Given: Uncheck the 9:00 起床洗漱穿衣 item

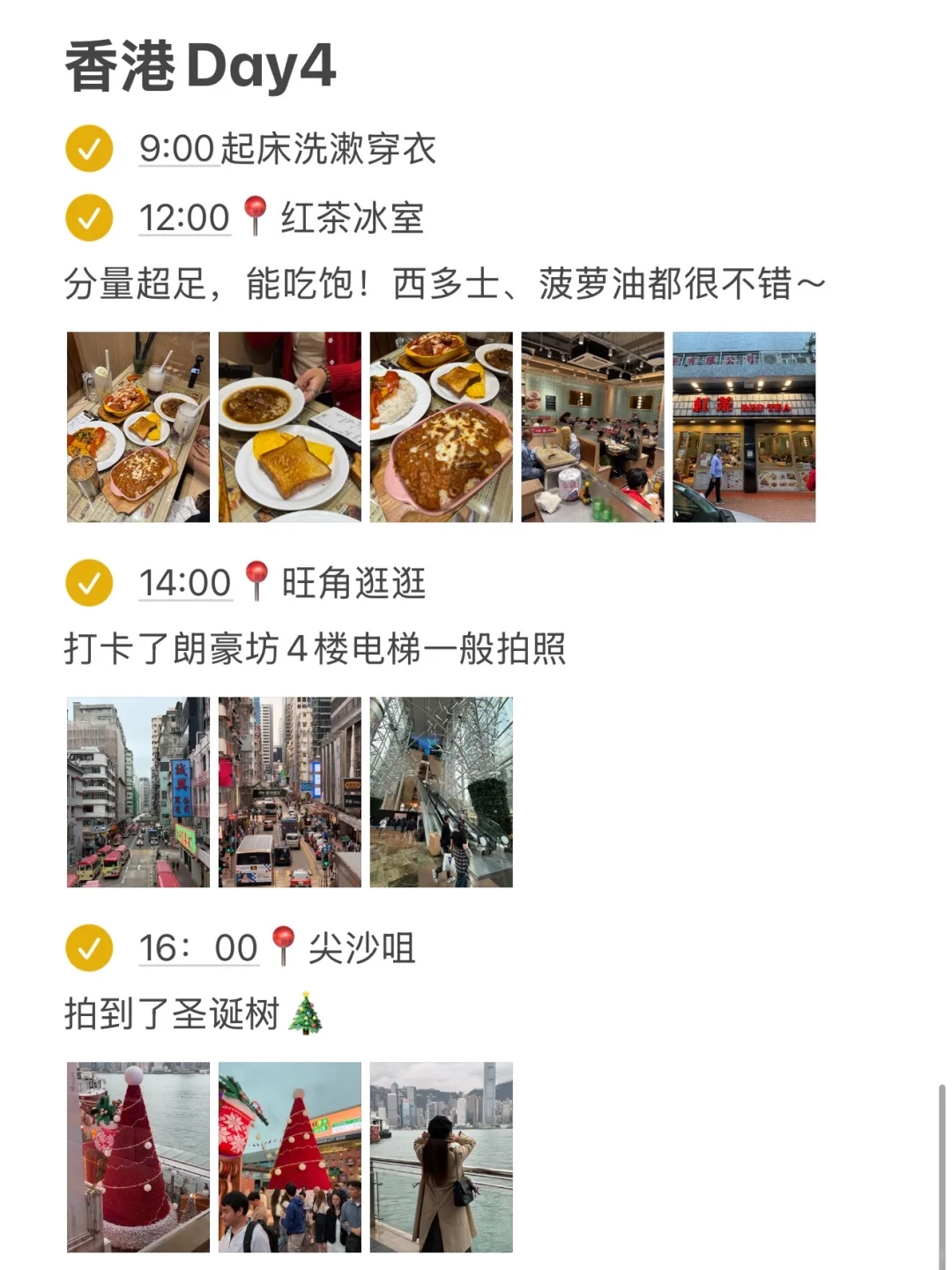Looking at the screenshot, I should (x=89, y=148).
